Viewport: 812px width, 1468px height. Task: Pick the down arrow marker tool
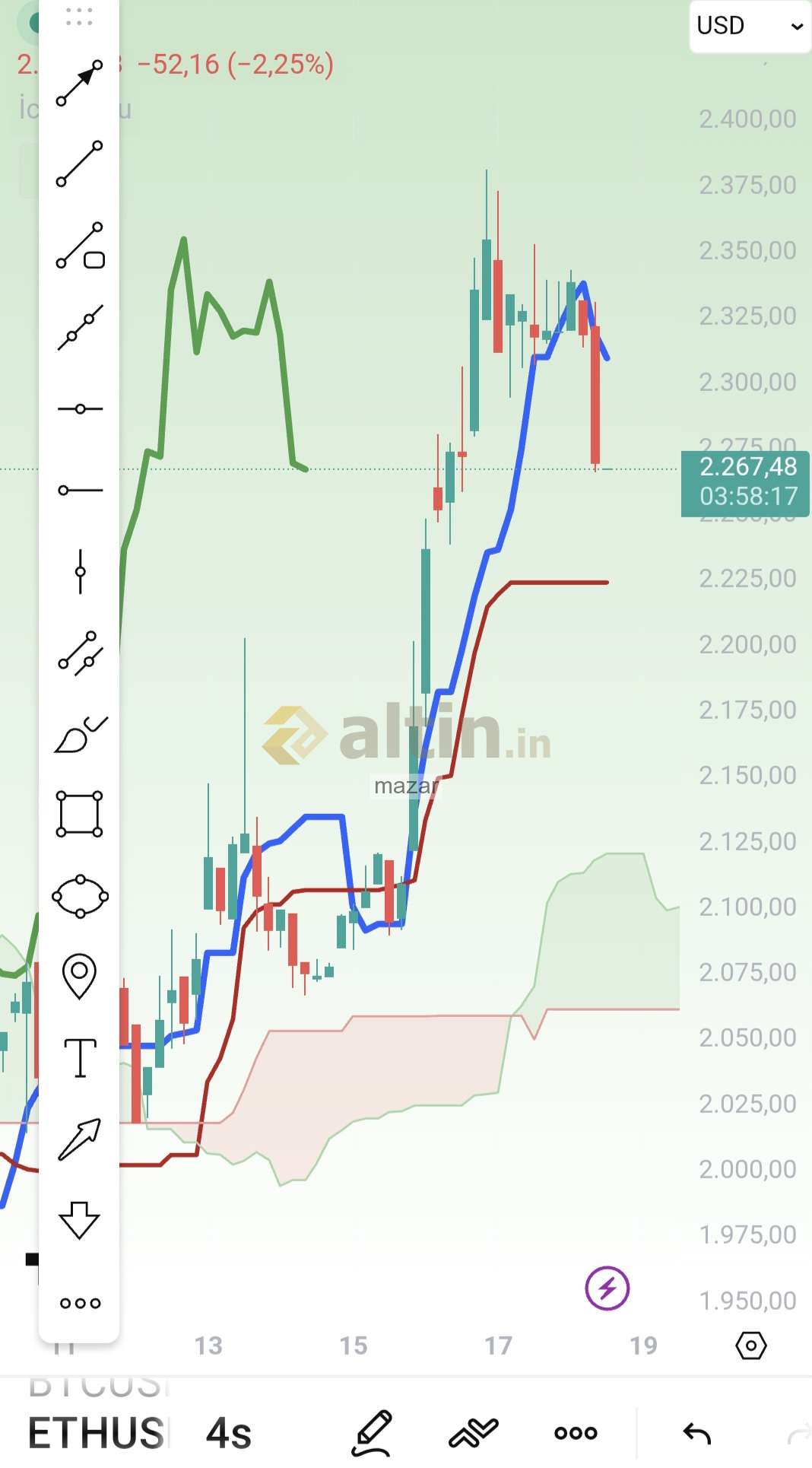tap(79, 1220)
